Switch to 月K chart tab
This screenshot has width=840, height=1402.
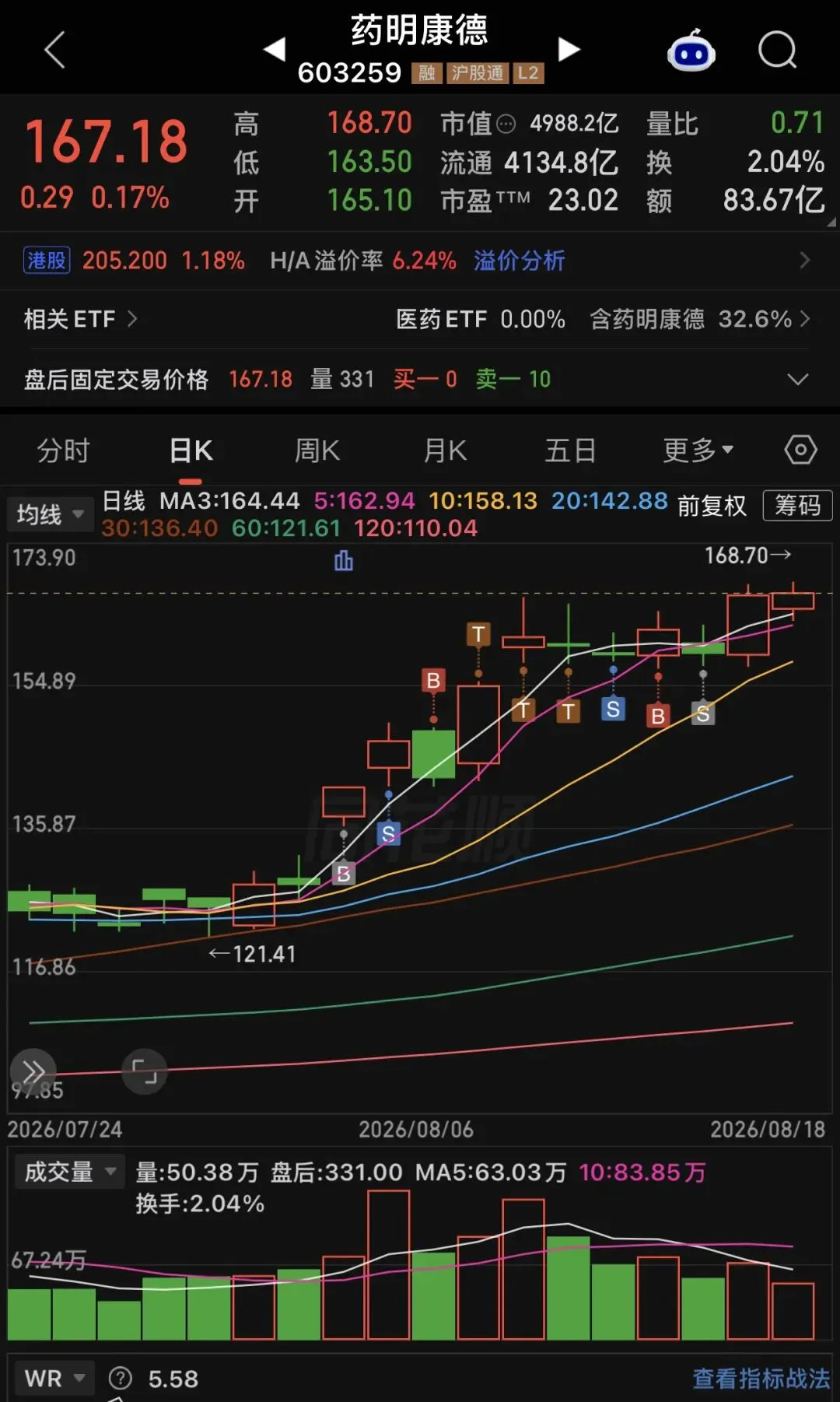click(x=445, y=450)
